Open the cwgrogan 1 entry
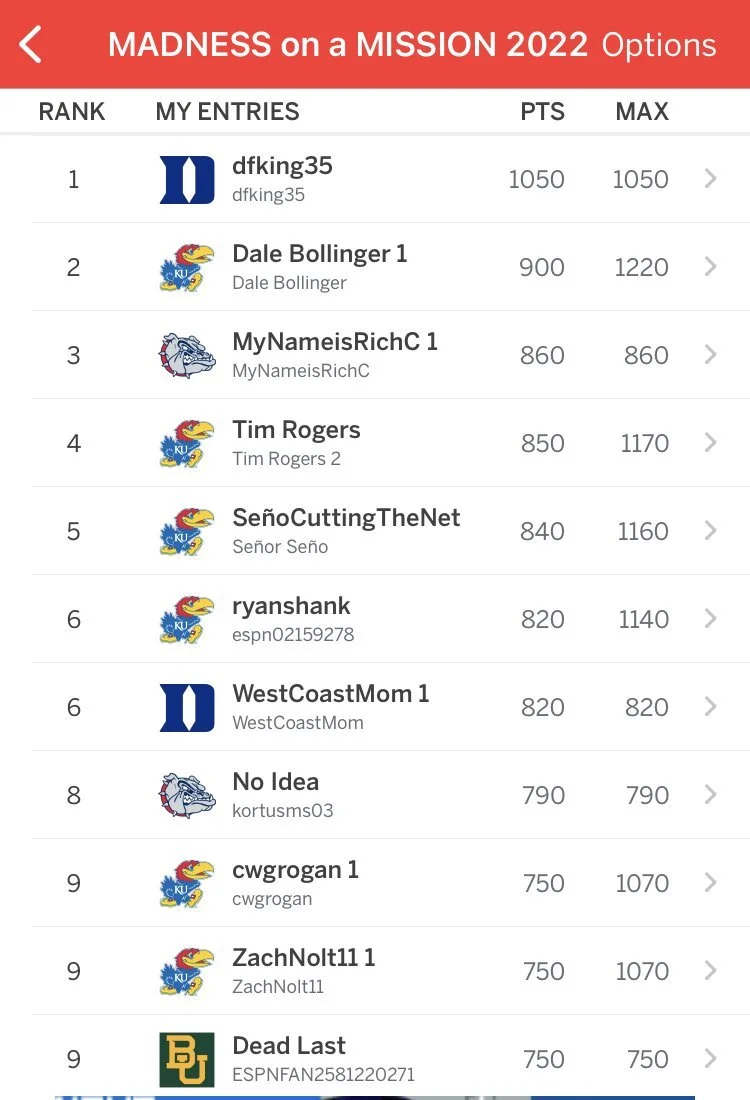 375,883
